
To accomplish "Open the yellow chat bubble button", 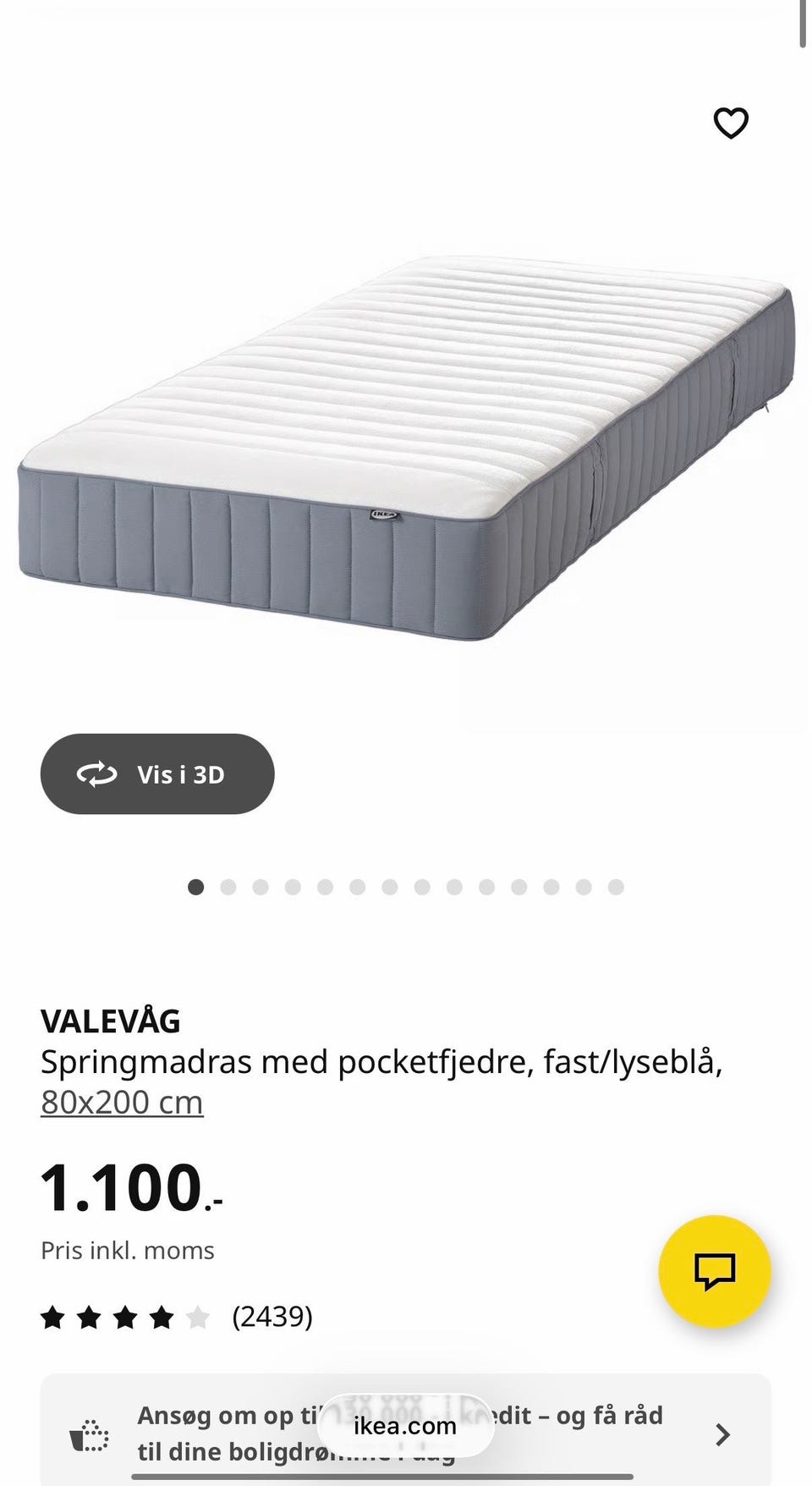I will (x=715, y=1270).
